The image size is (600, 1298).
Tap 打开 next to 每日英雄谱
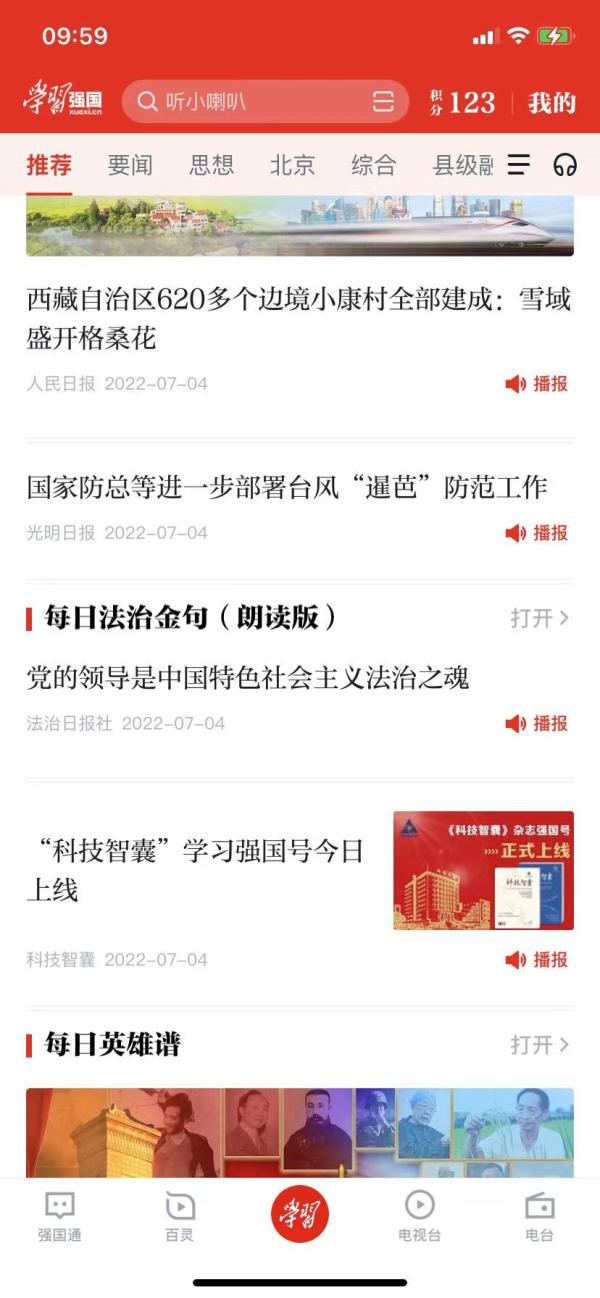click(539, 1045)
